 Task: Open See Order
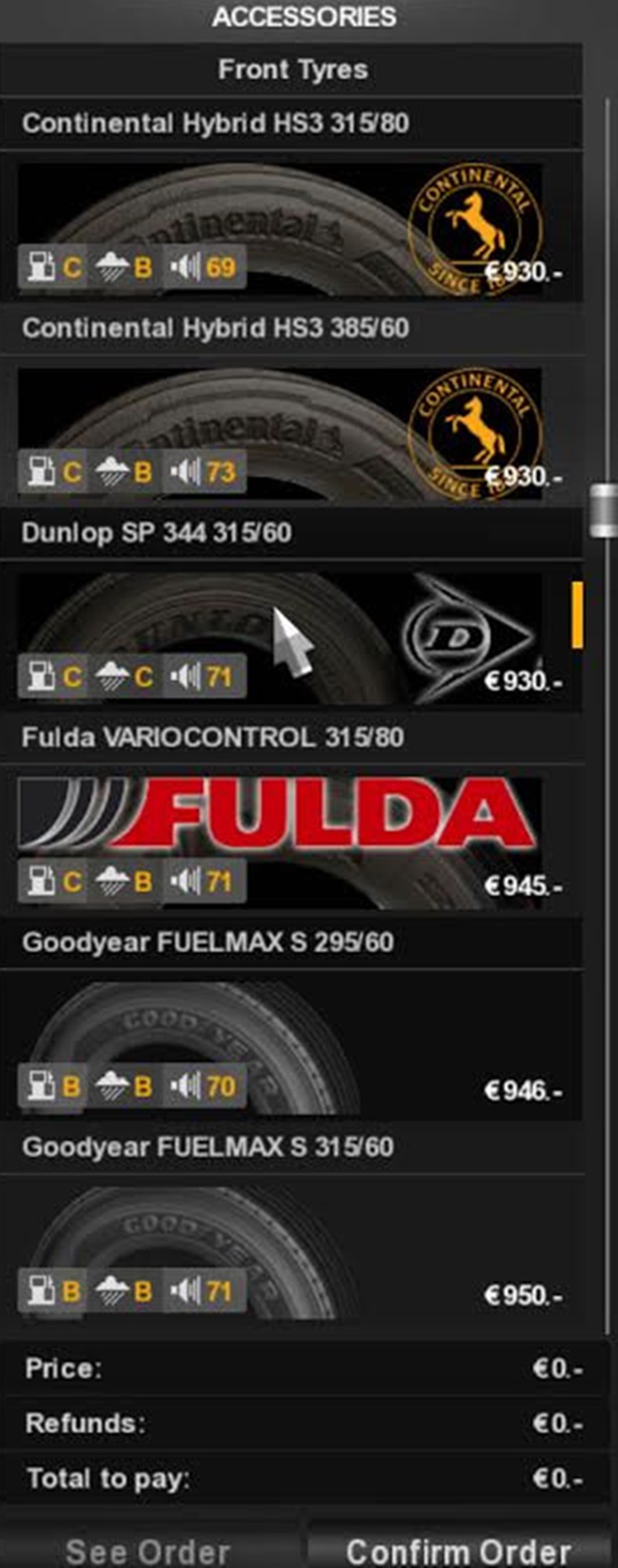click(148, 1551)
